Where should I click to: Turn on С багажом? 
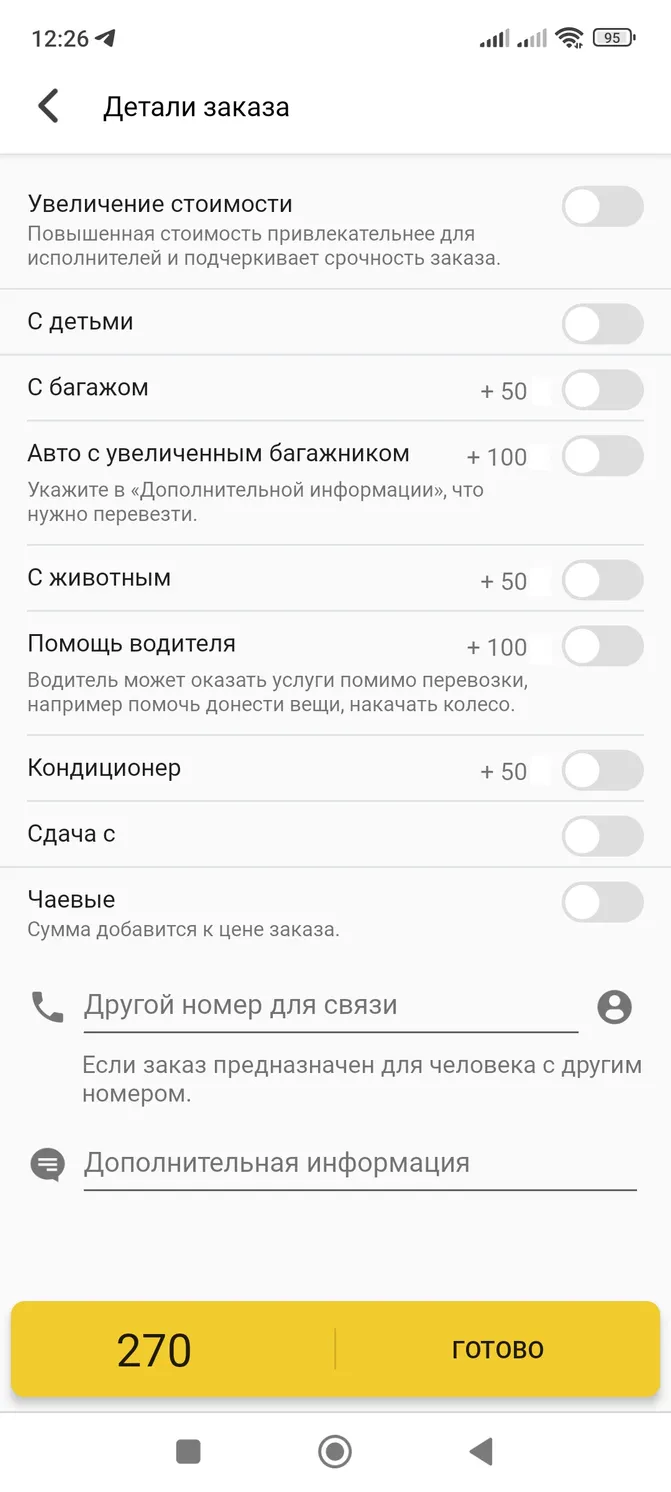(602, 390)
